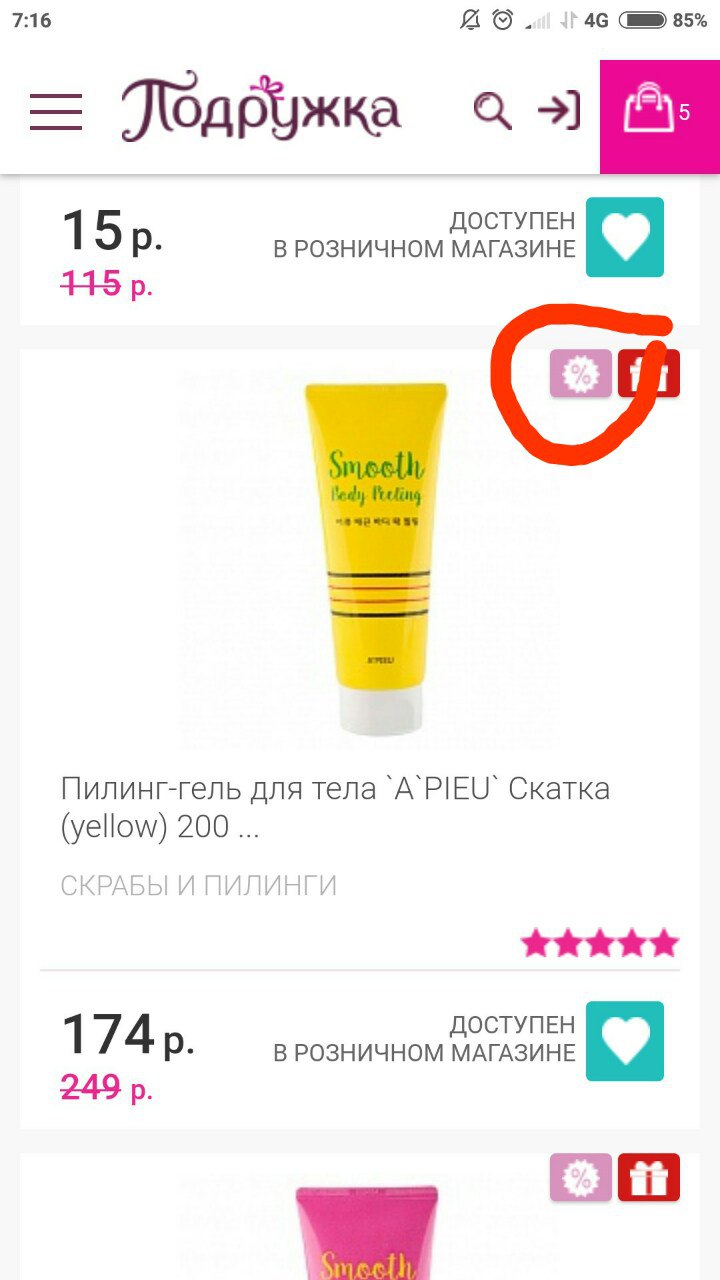Open the shopping bag with 5 items

658,111
